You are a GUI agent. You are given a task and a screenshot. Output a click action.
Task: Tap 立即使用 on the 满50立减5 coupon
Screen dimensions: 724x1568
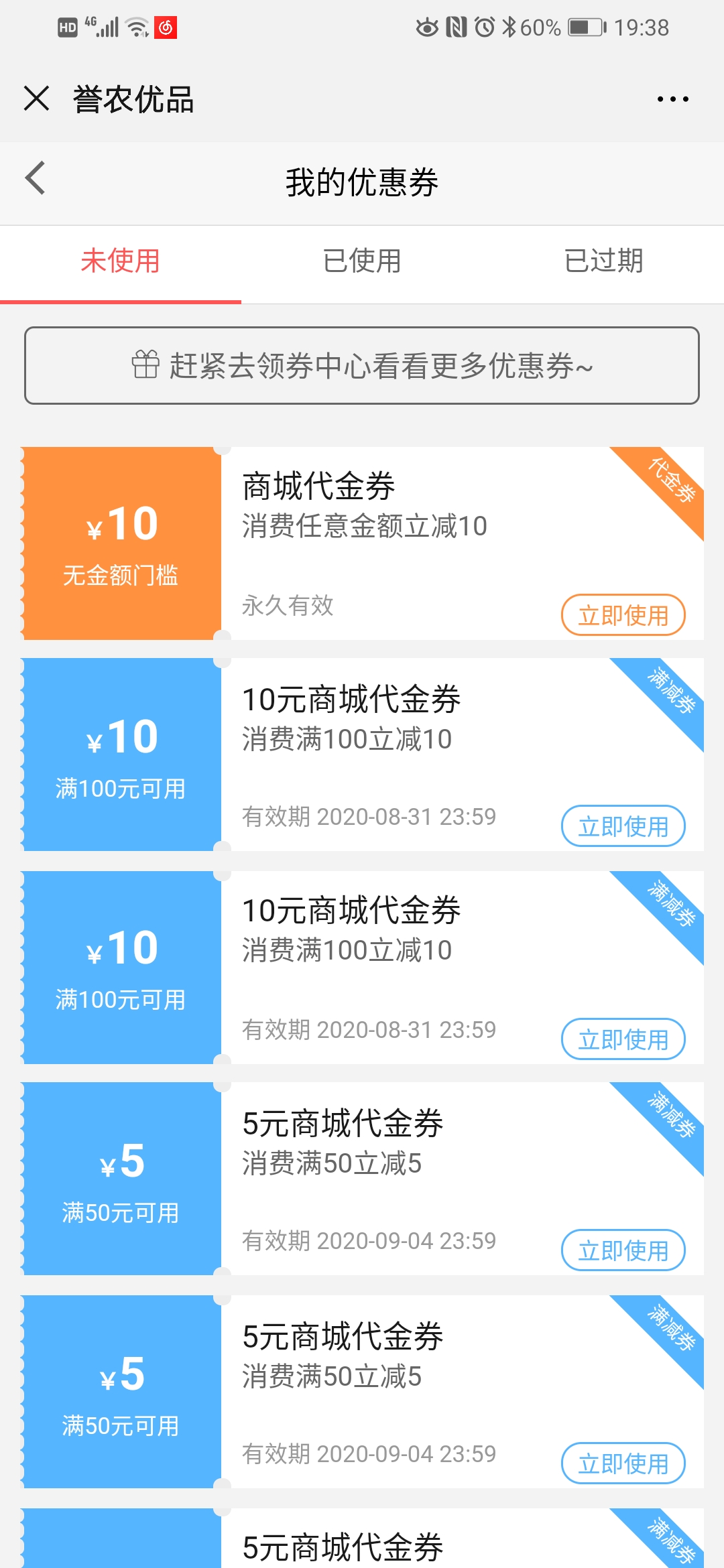pyautogui.click(x=622, y=1250)
